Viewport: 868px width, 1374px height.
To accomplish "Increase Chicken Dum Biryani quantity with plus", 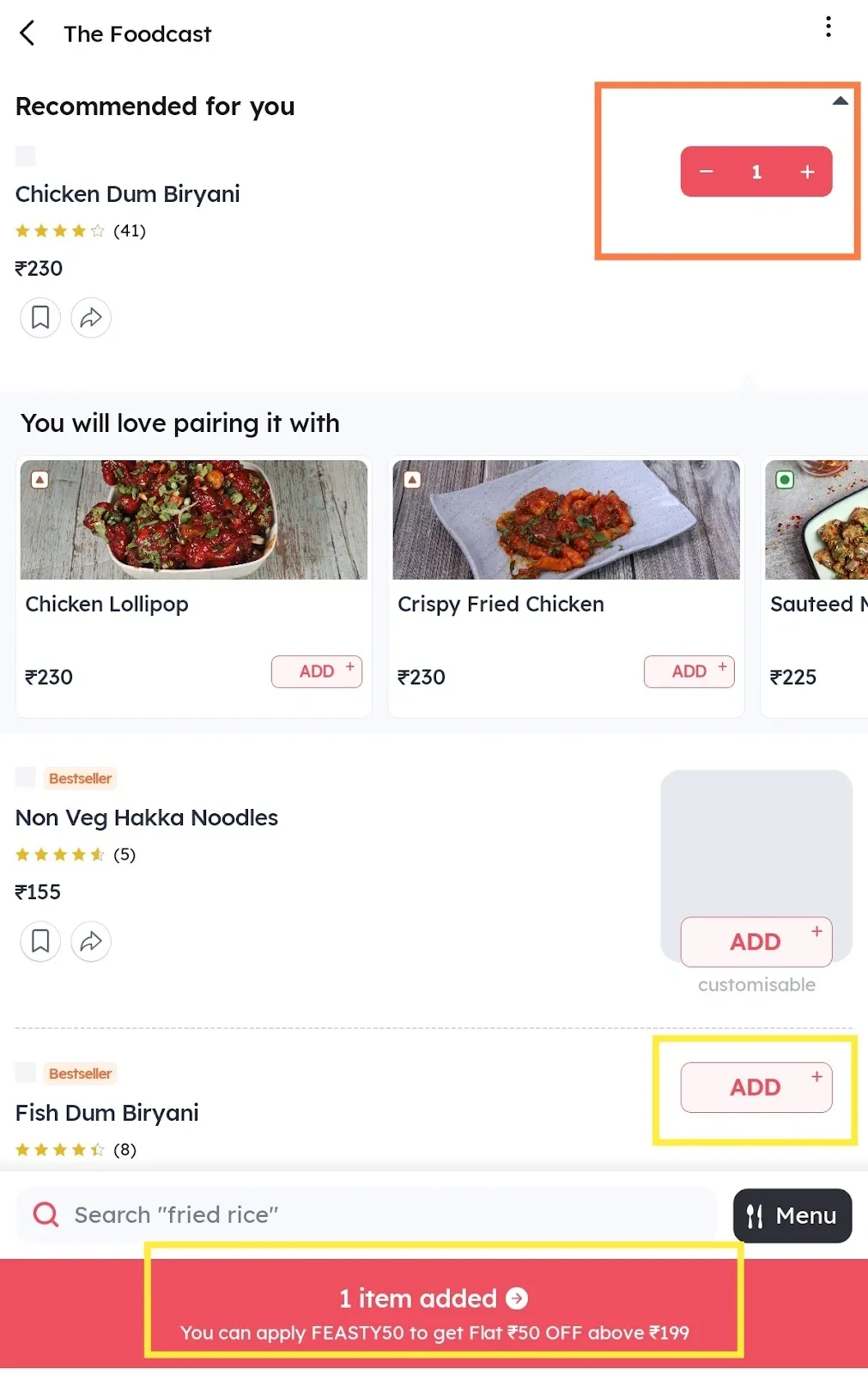I will coord(806,171).
